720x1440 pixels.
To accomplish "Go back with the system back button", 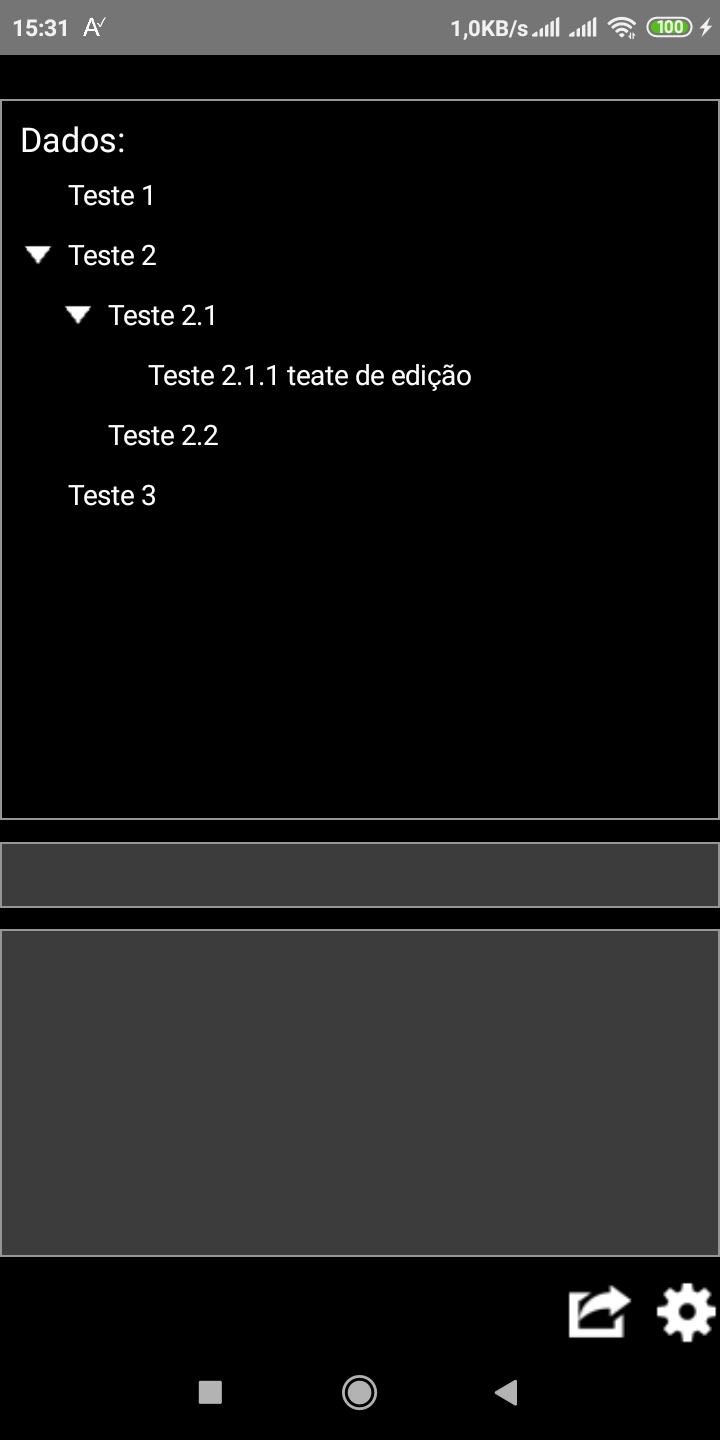I will pos(506,1392).
